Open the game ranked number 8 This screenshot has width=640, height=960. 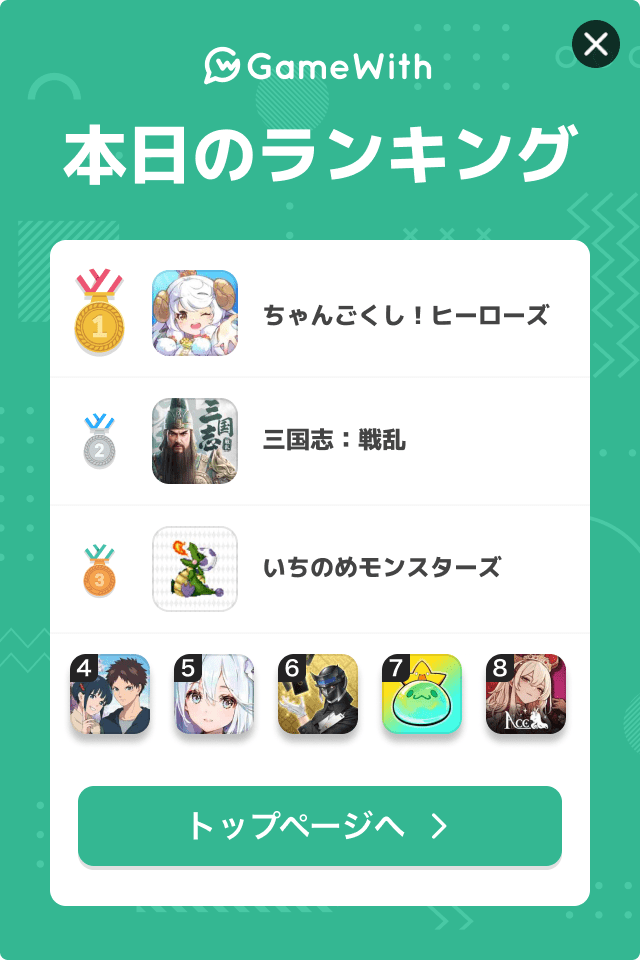tap(526, 694)
